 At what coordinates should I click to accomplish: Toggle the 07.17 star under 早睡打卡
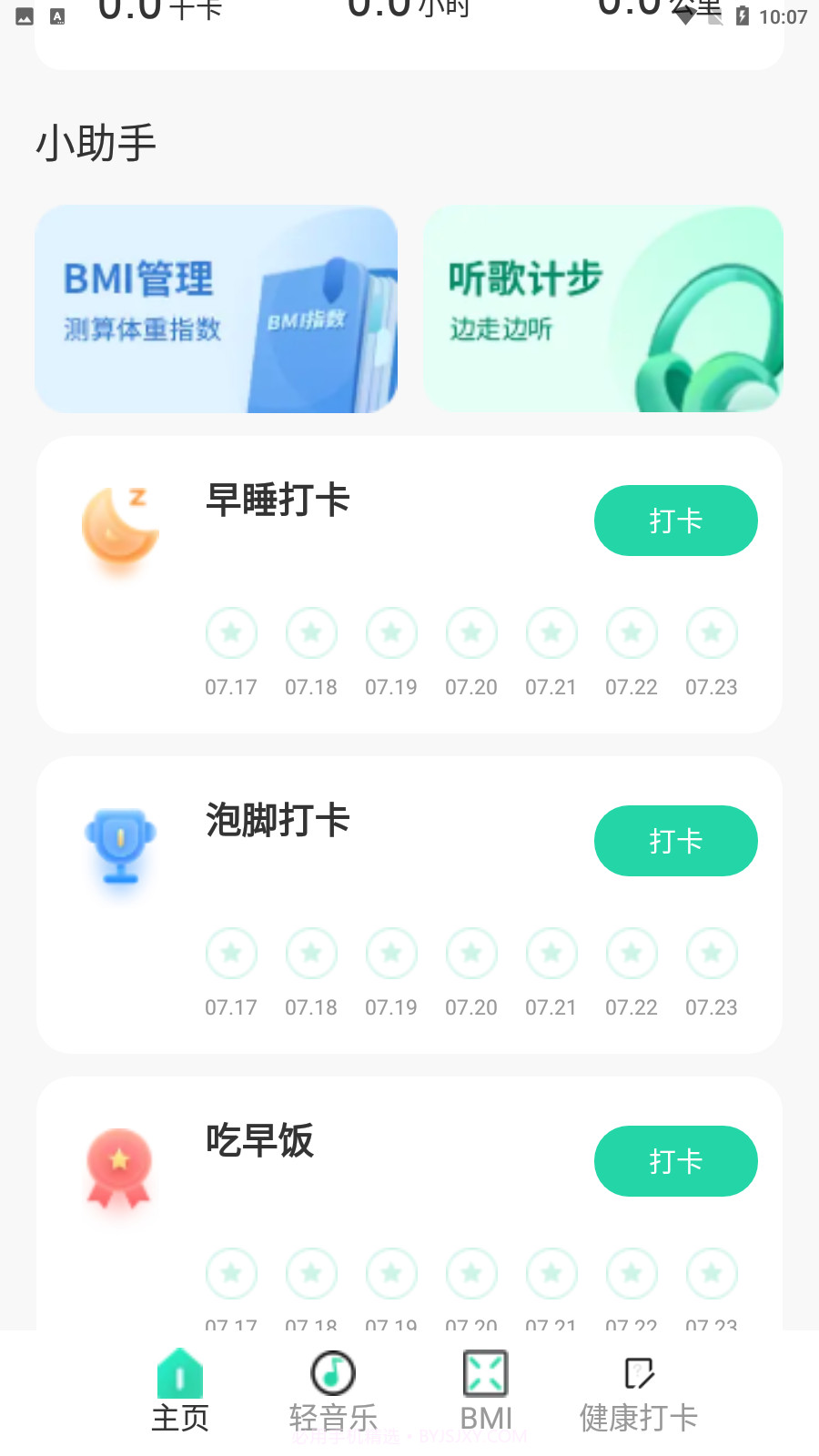click(x=231, y=633)
